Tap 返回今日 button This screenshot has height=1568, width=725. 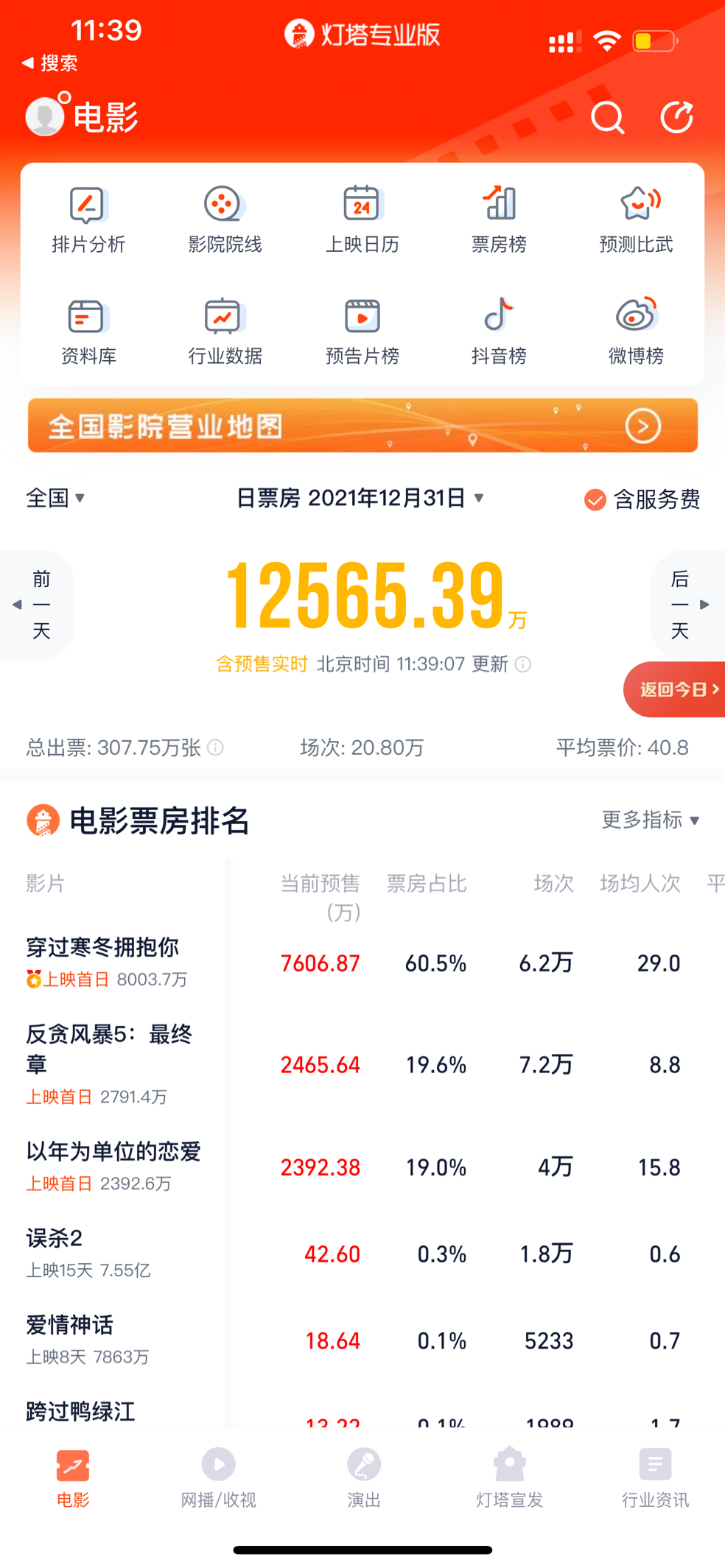pos(676,689)
